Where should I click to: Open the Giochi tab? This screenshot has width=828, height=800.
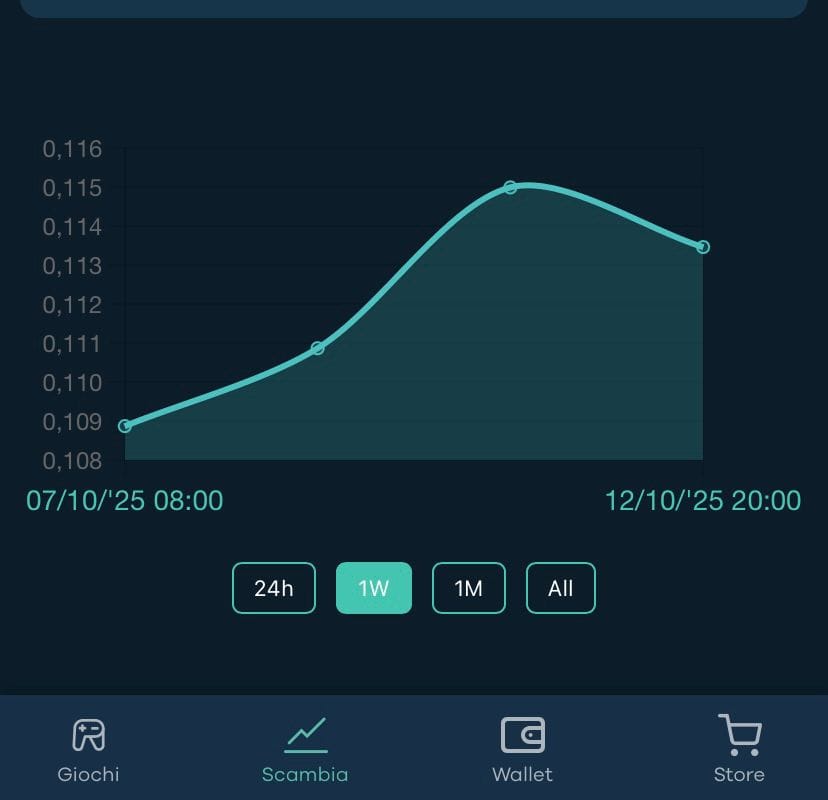pyautogui.click(x=88, y=749)
